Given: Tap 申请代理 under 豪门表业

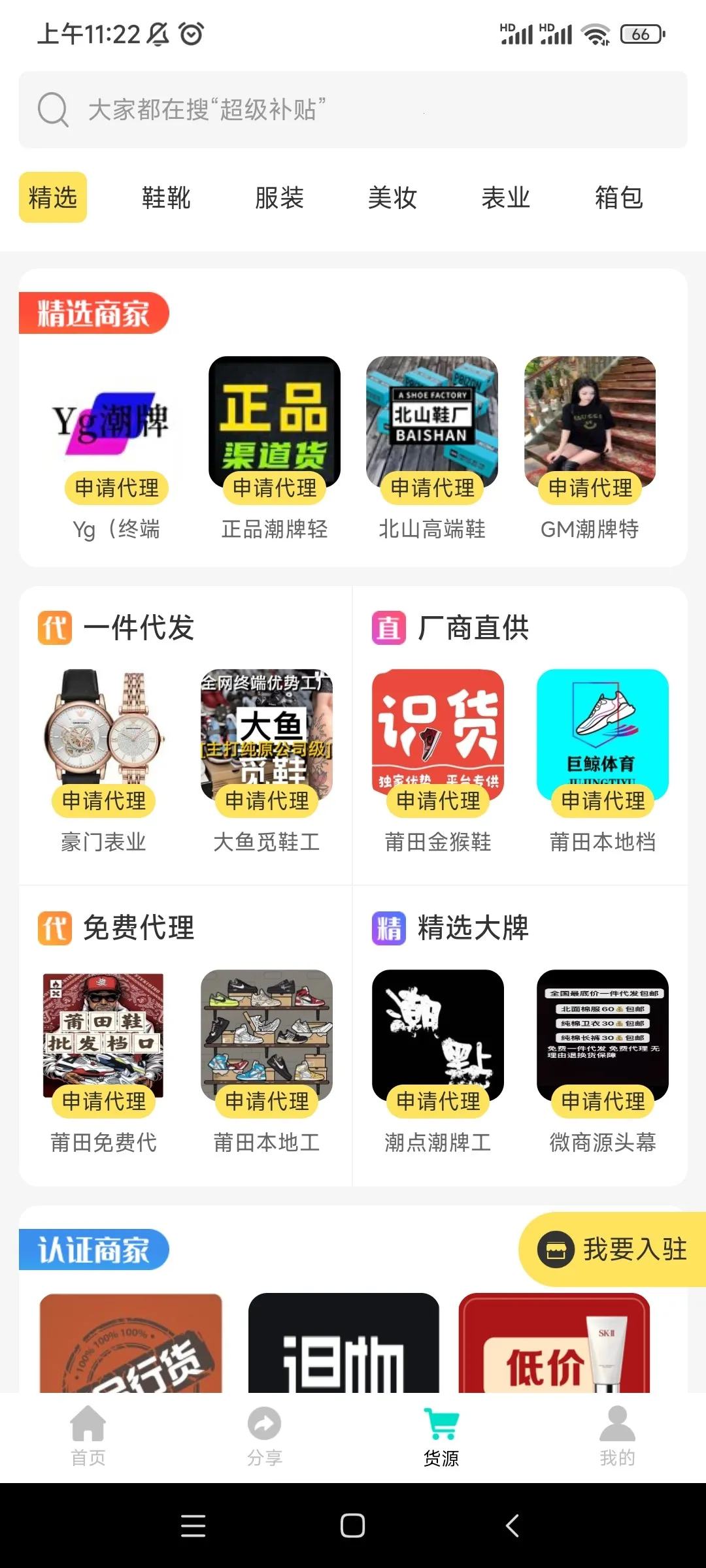Looking at the screenshot, I should 103,801.
